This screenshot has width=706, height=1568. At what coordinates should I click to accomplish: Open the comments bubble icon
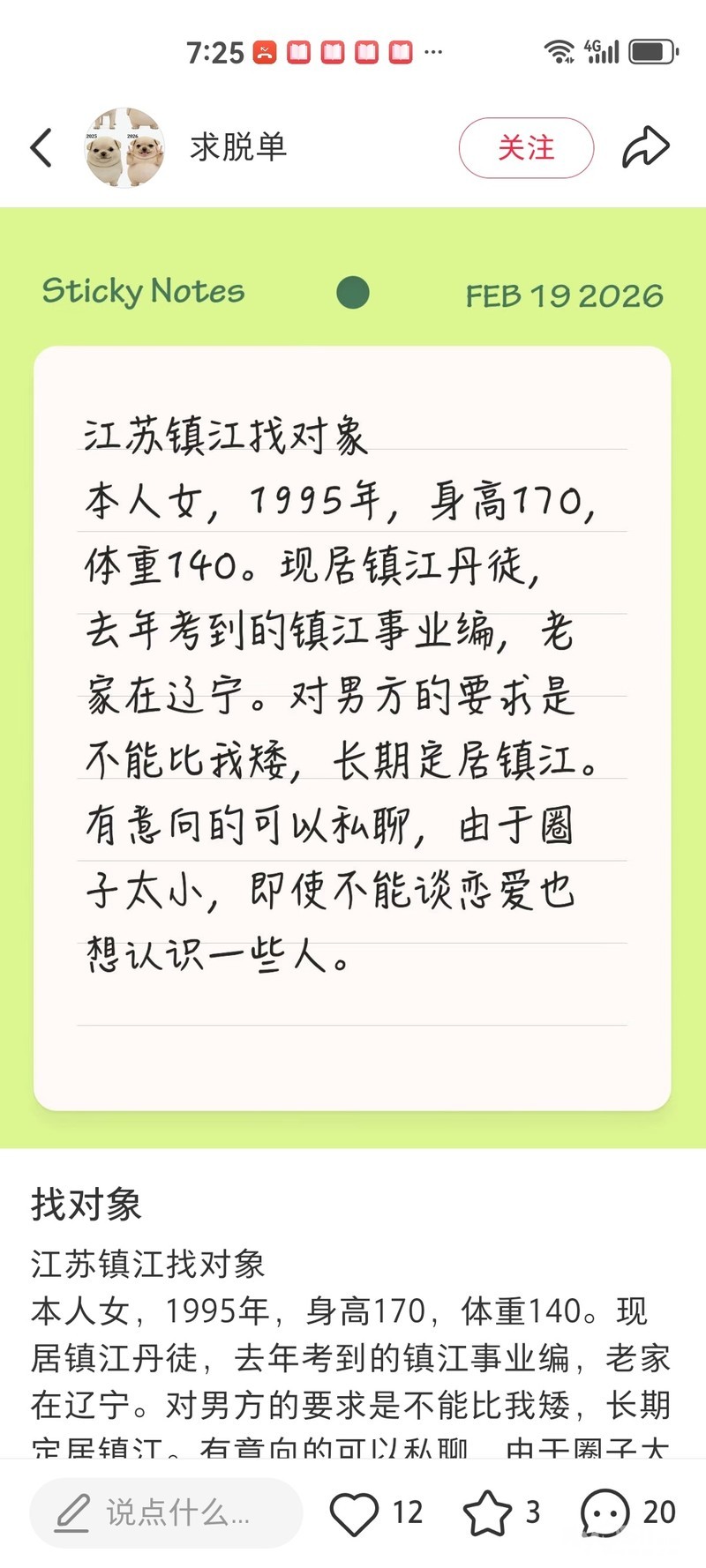605,1512
